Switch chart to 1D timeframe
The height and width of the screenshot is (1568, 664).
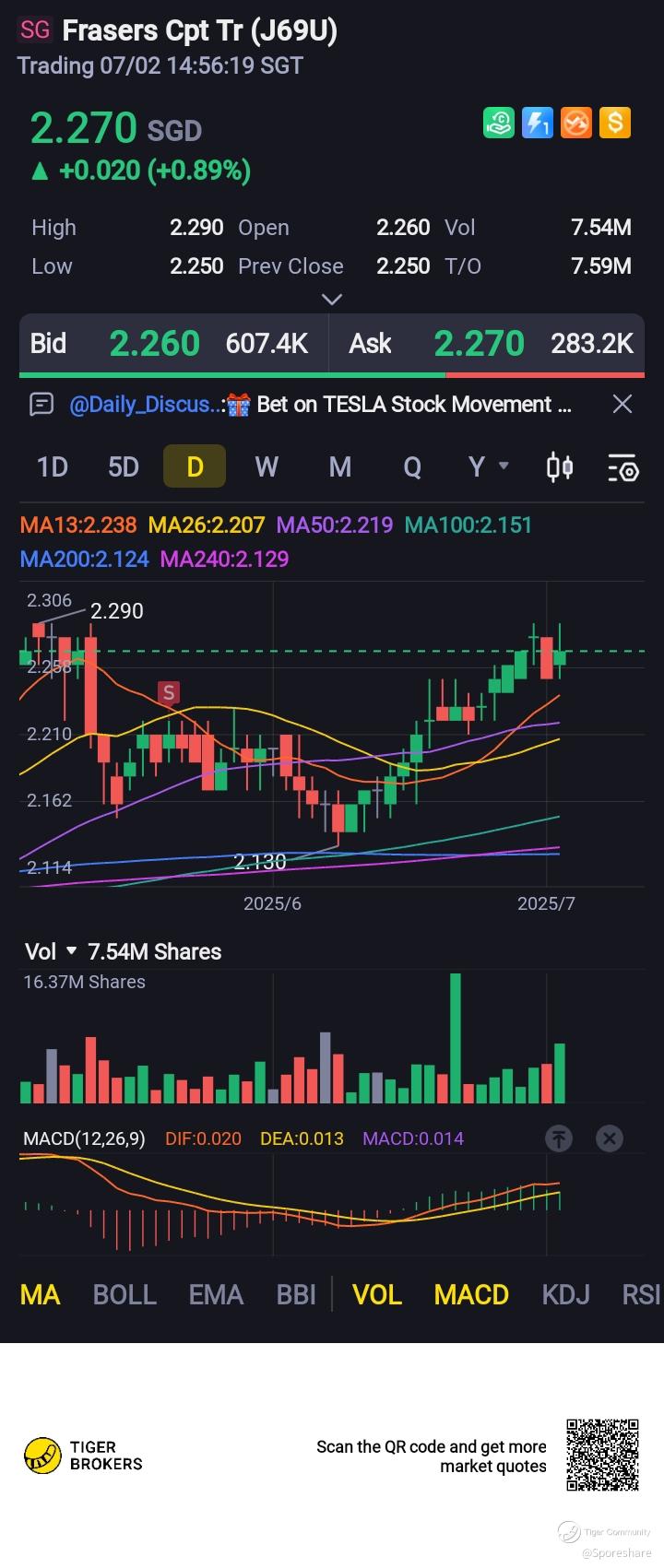pos(53,466)
